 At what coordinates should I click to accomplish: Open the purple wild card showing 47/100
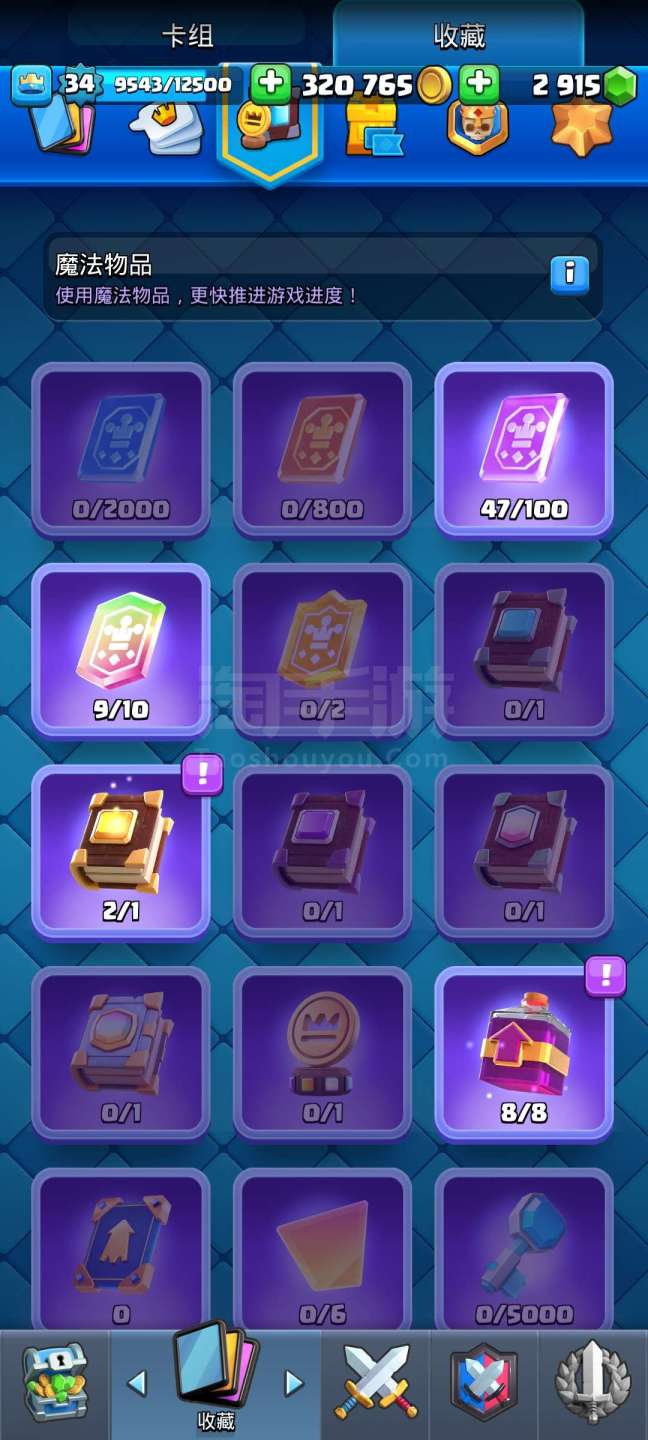tap(524, 450)
